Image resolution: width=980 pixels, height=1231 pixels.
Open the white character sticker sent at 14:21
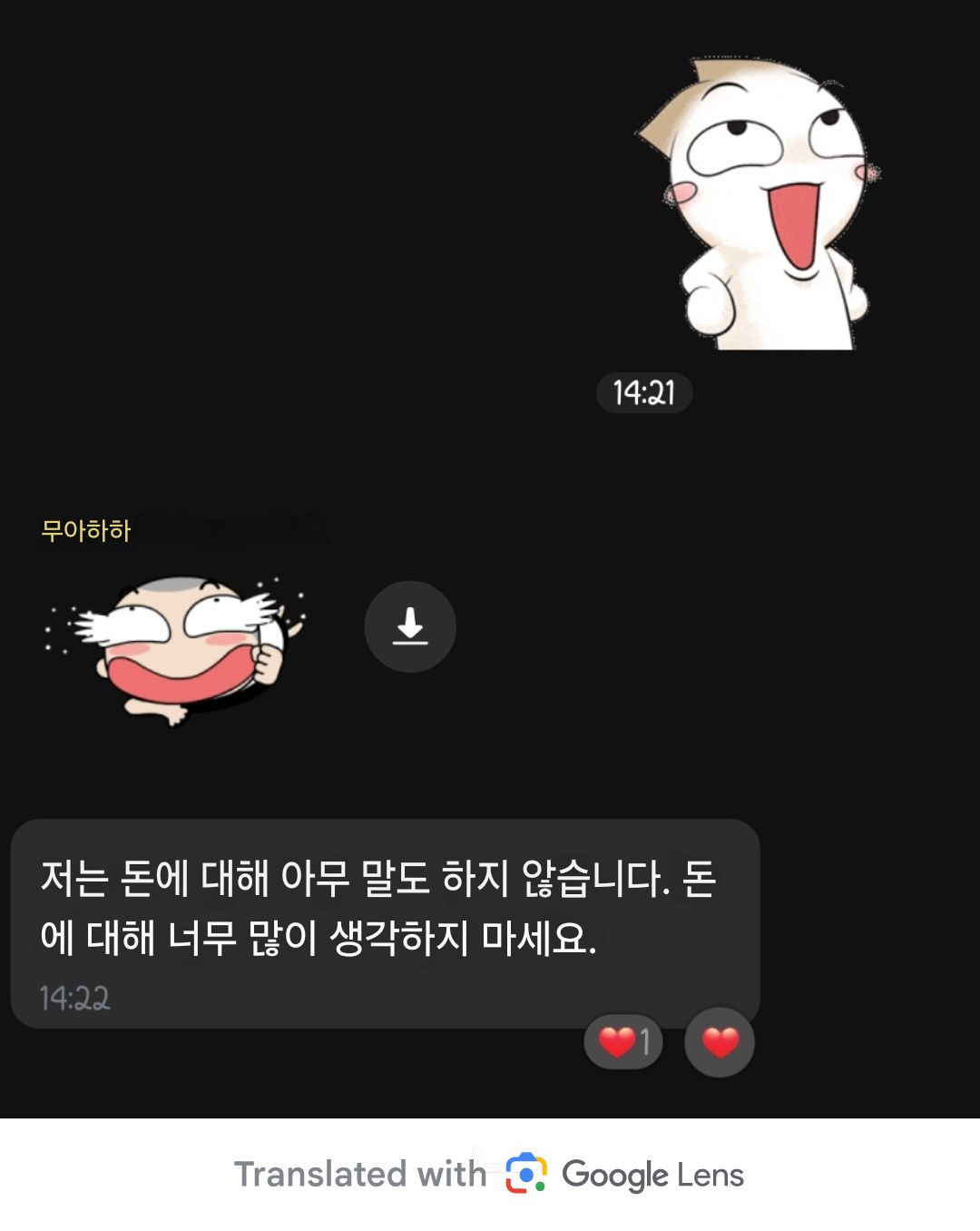(x=759, y=204)
